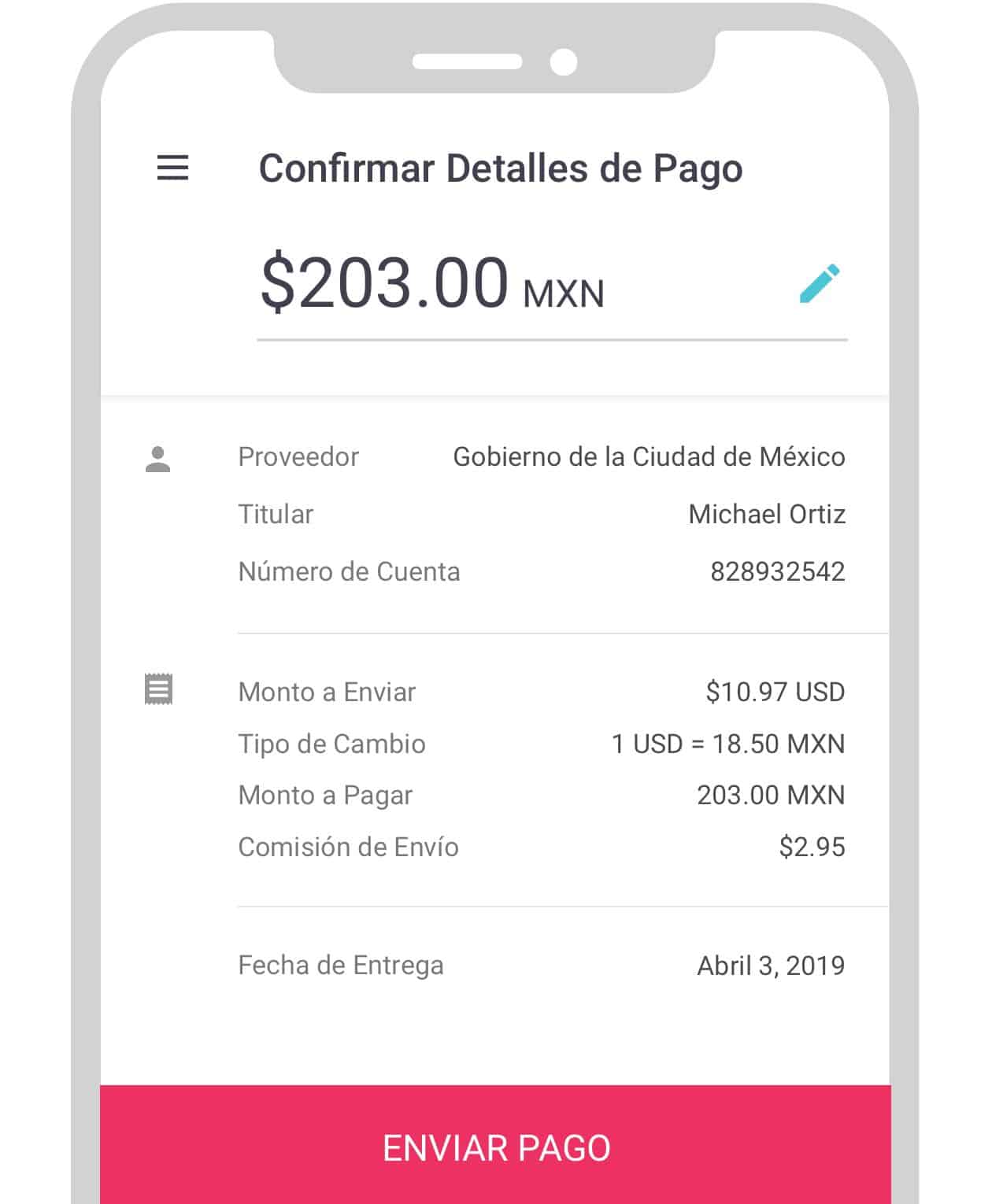The width and height of the screenshot is (992, 1204).
Task: Open the hamburger navigation menu
Action: tap(172, 168)
